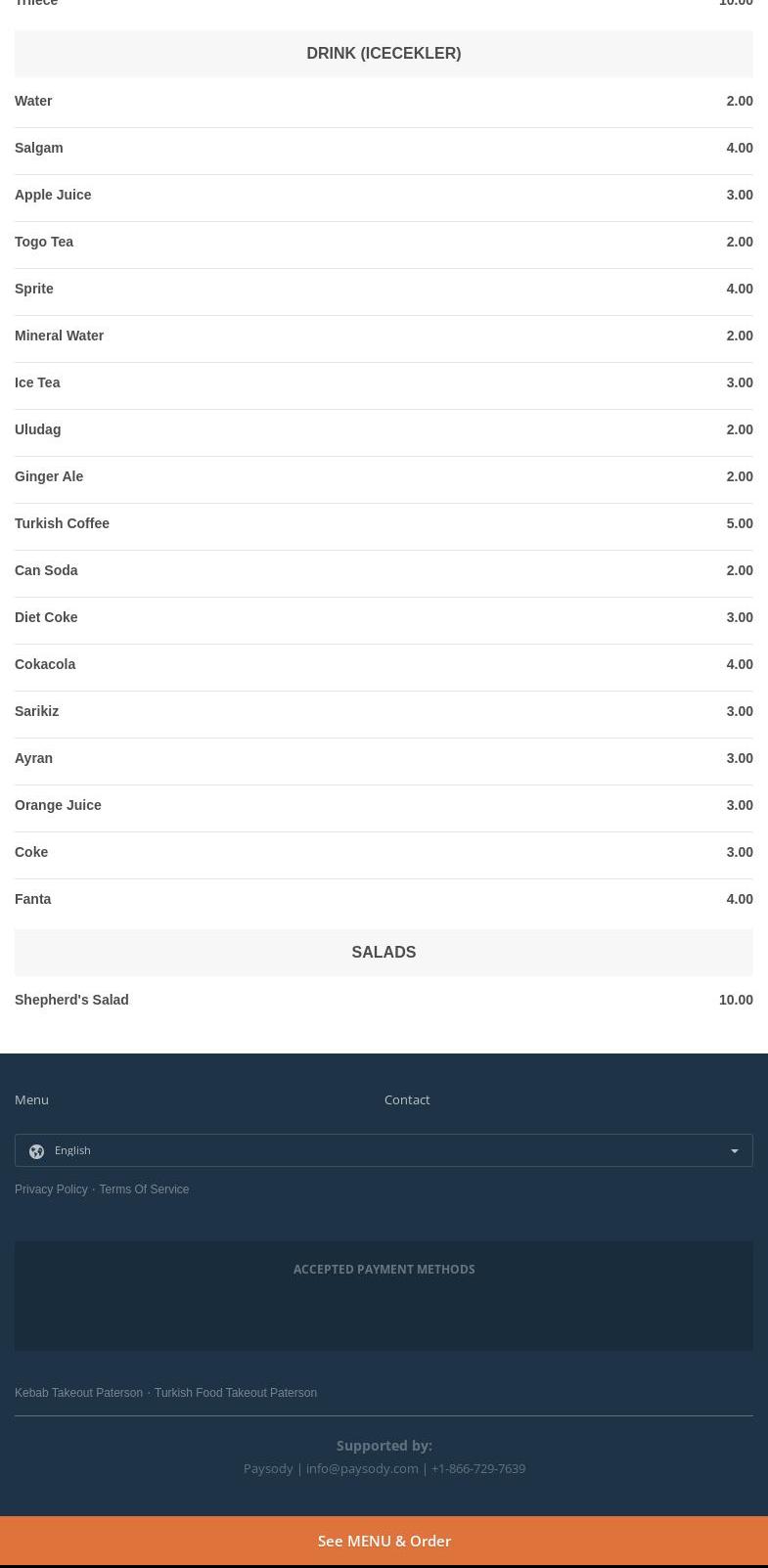Go to the Menu footer link
The height and width of the screenshot is (1568, 768).
(31, 1099)
